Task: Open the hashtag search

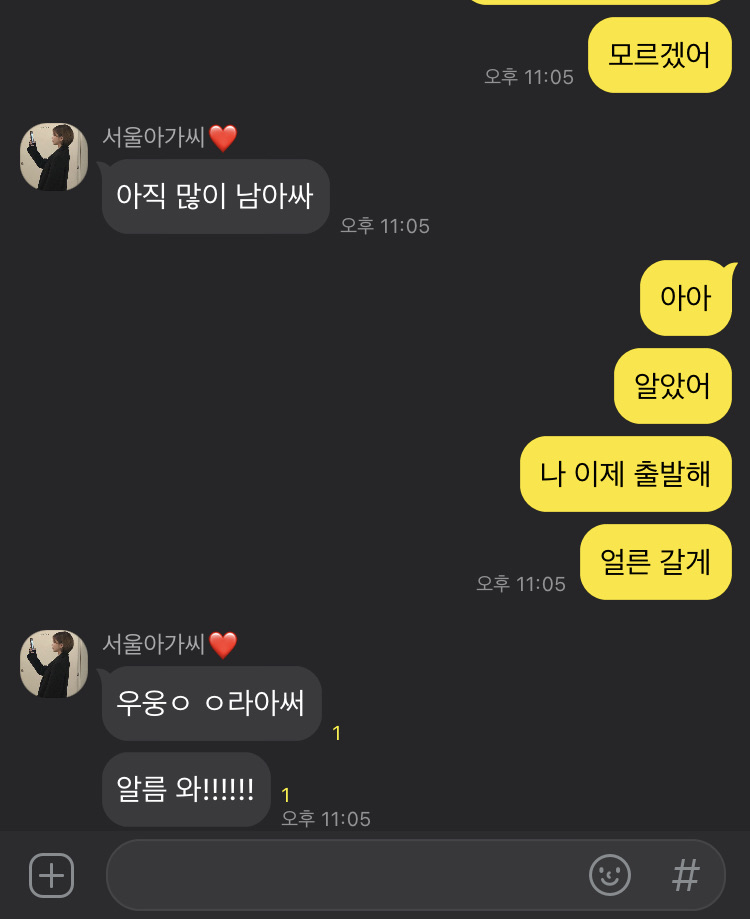Action: click(685, 876)
